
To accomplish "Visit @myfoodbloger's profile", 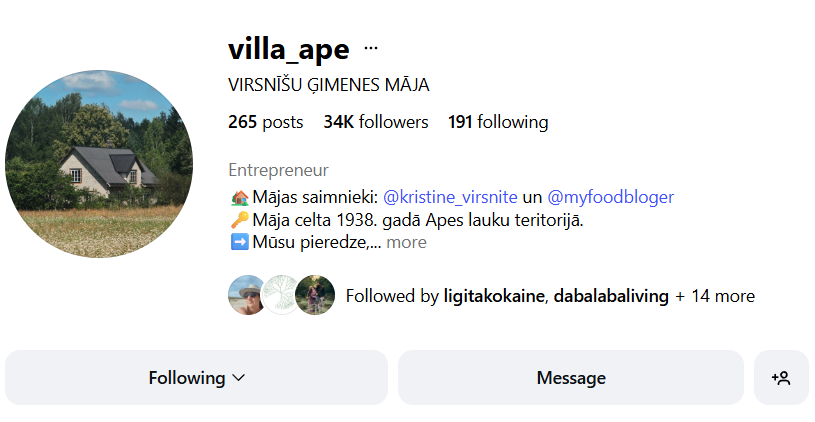I will click(x=610, y=197).
